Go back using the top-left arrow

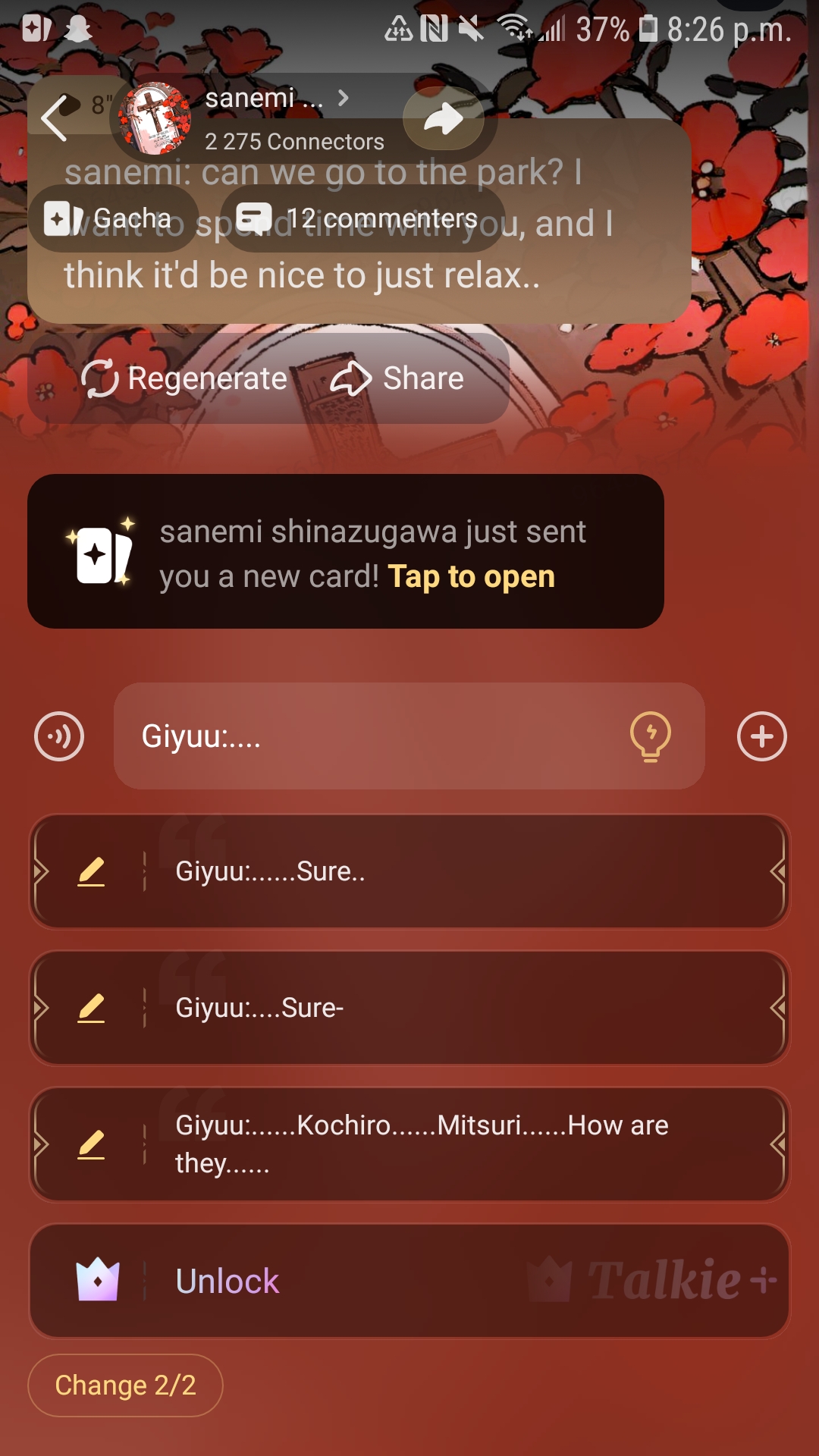pos(55,118)
